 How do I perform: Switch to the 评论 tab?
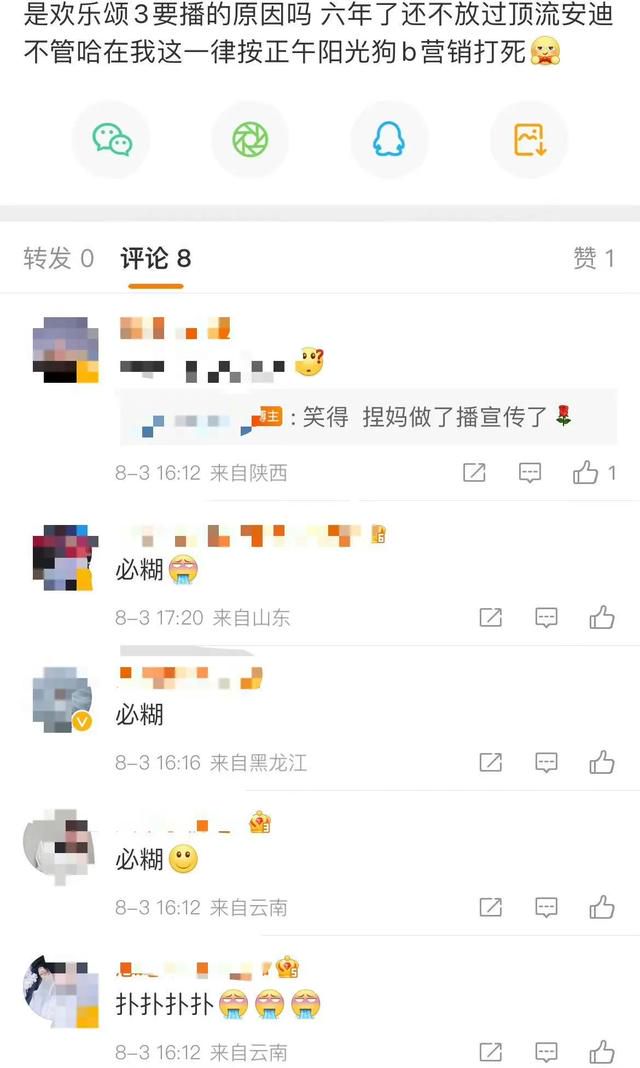pos(155,259)
